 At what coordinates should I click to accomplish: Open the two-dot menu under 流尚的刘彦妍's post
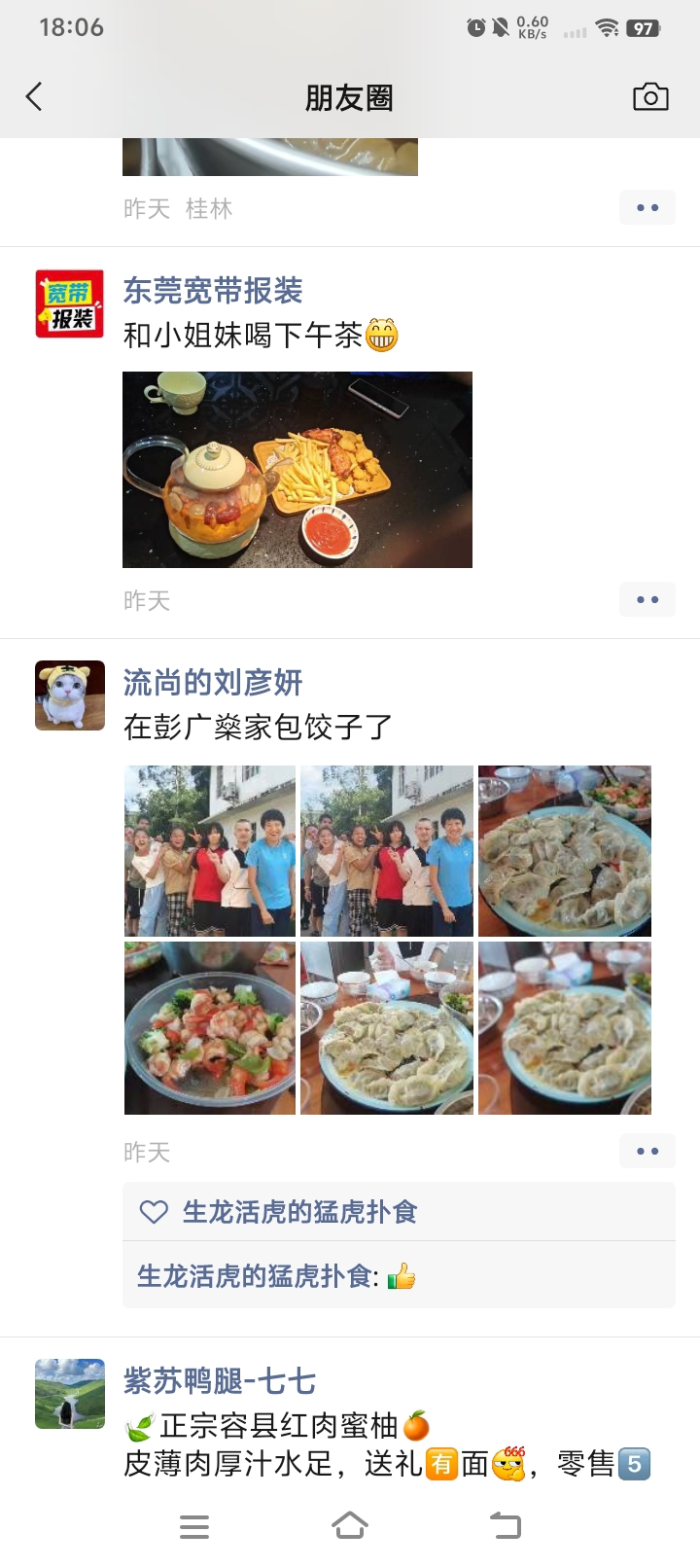pyautogui.click(x=647, y=1151)
